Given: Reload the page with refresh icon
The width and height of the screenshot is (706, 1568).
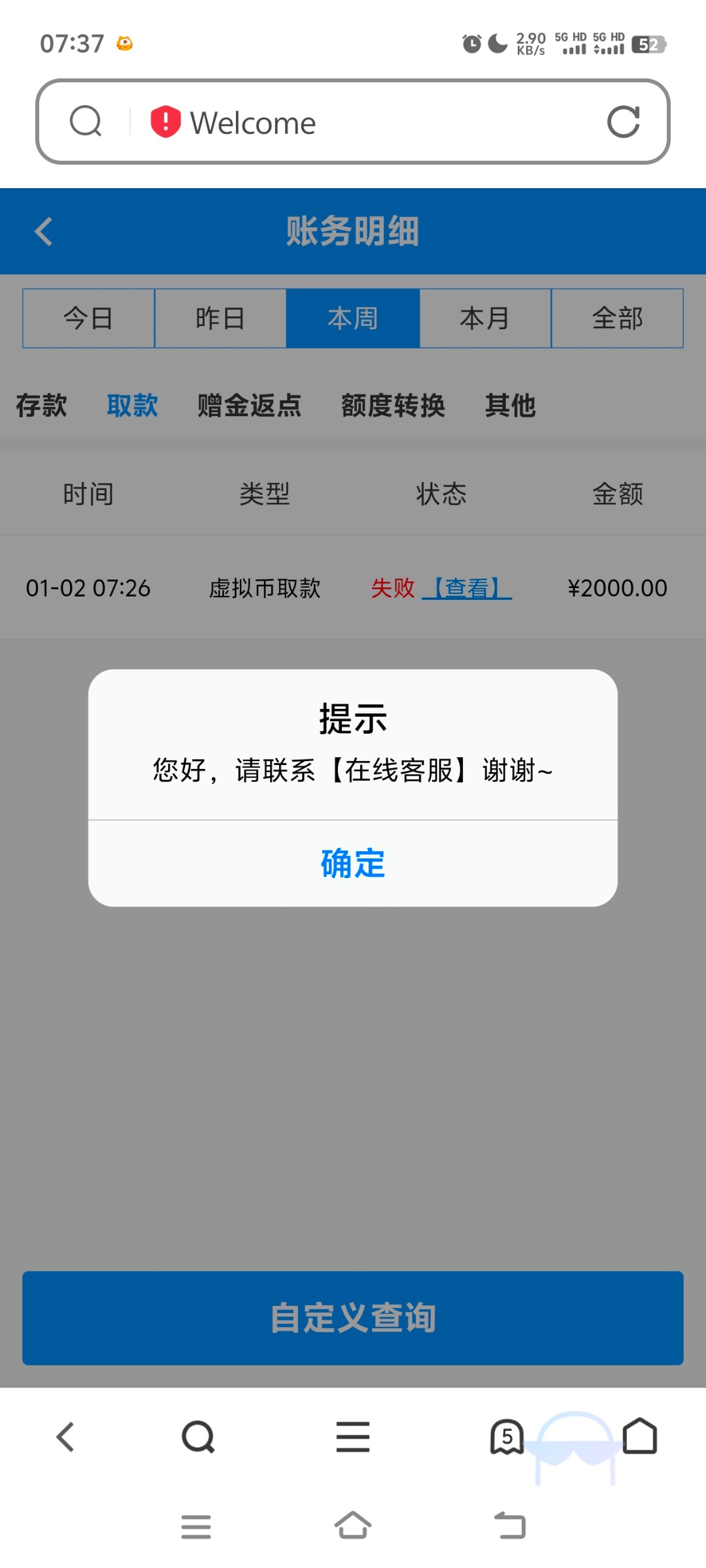Looking at the screenshot, I should point(623,122).
